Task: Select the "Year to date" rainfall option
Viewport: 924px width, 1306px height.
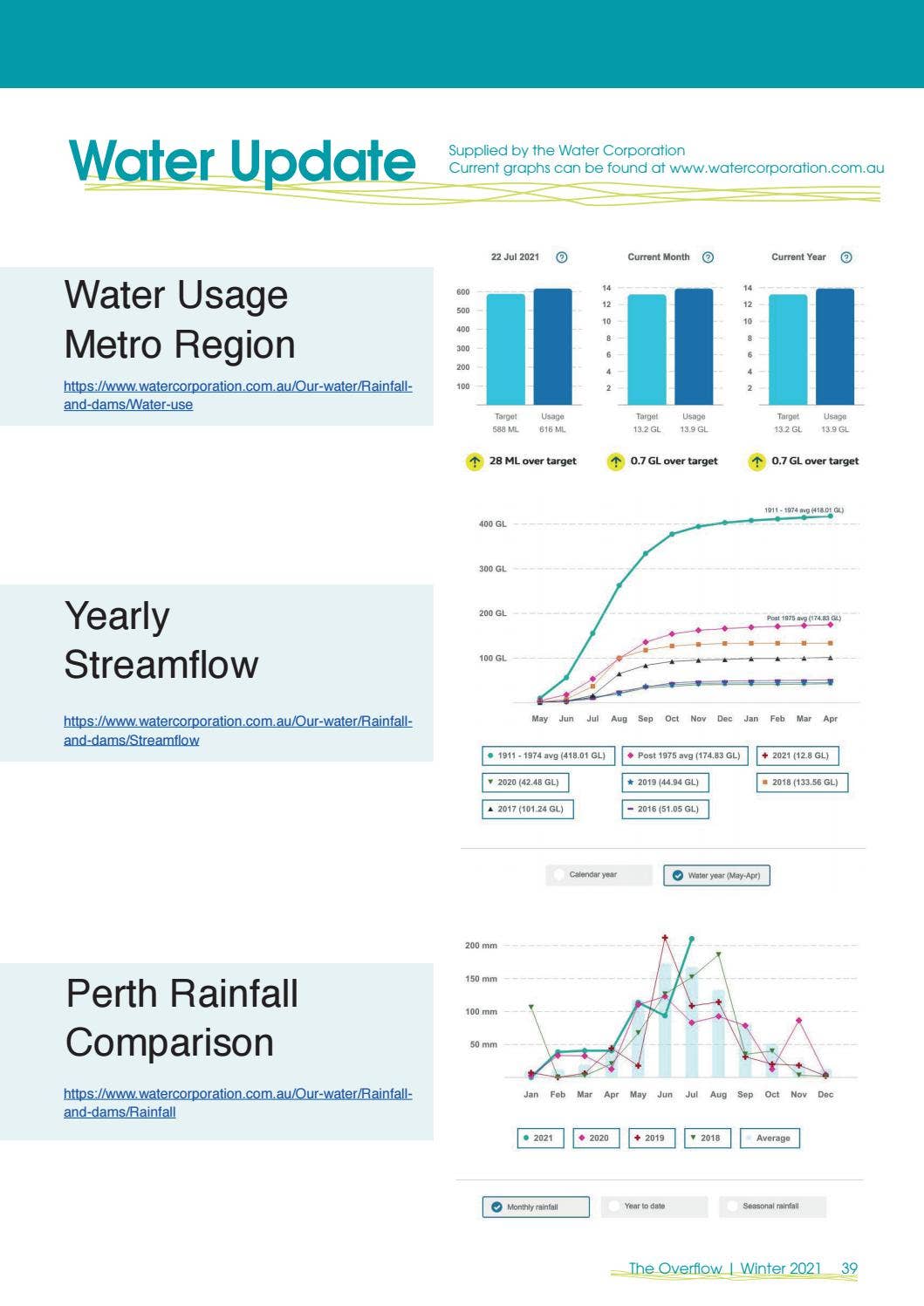Action: 653,1207
